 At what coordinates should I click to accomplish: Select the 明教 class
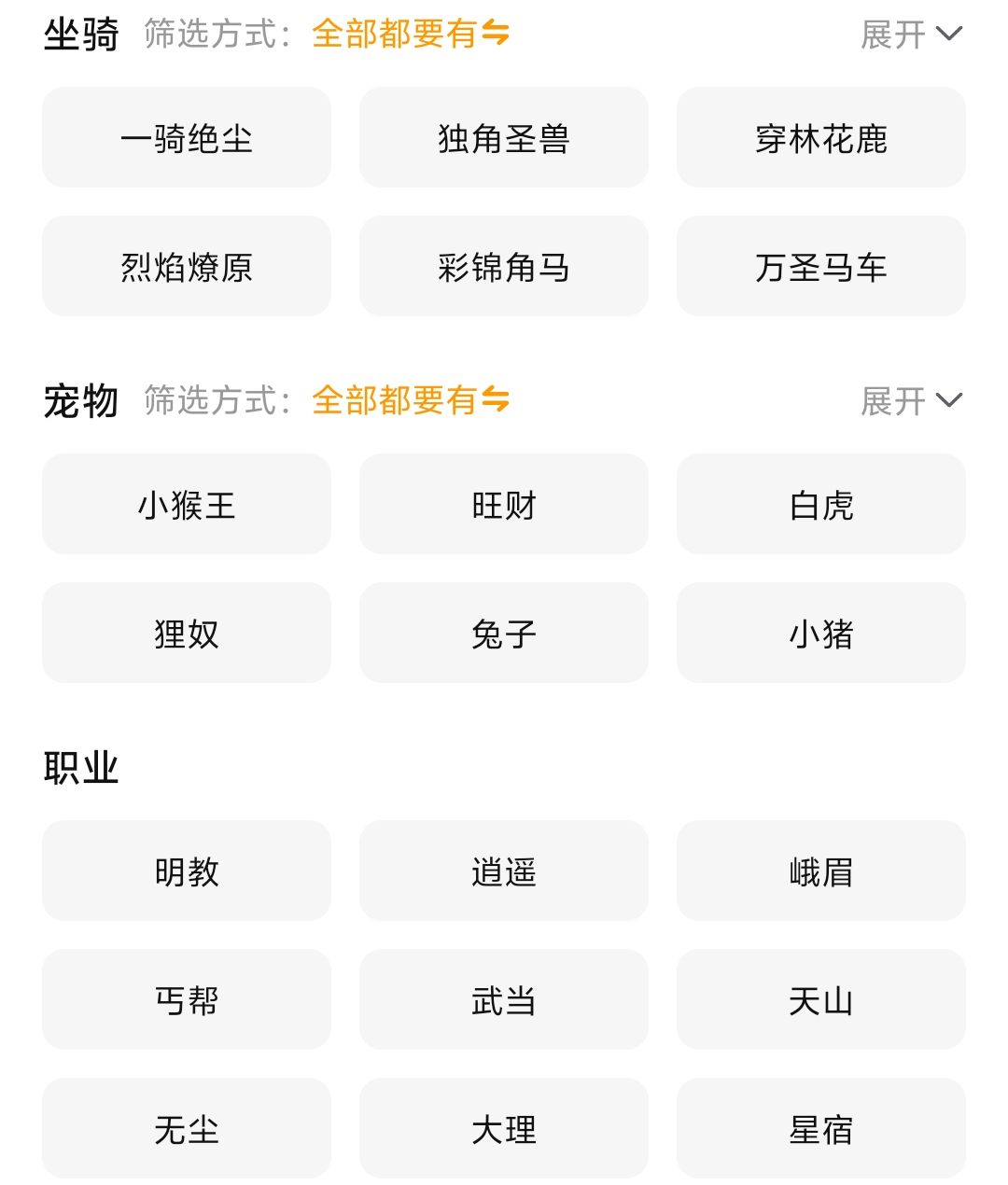pyautogui.click(x=187, y=871)
